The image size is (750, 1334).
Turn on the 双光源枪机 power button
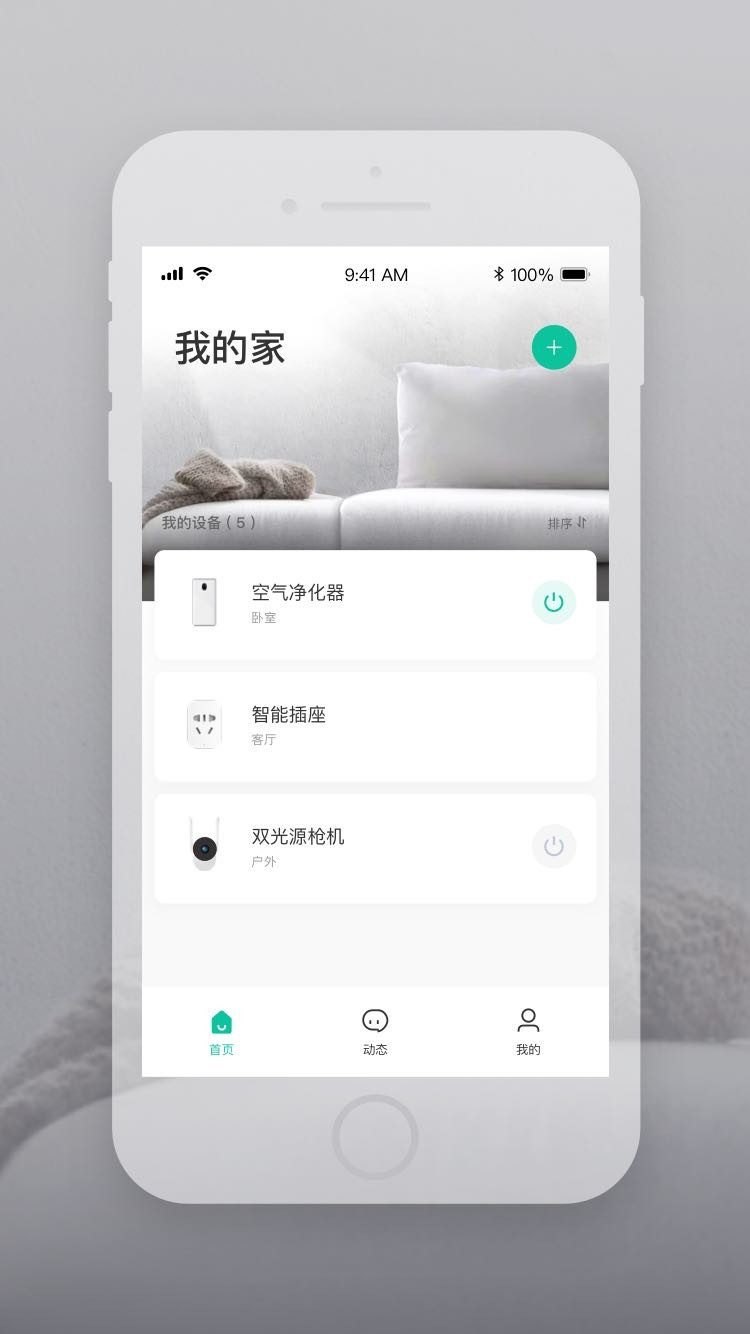coord(554,847)
